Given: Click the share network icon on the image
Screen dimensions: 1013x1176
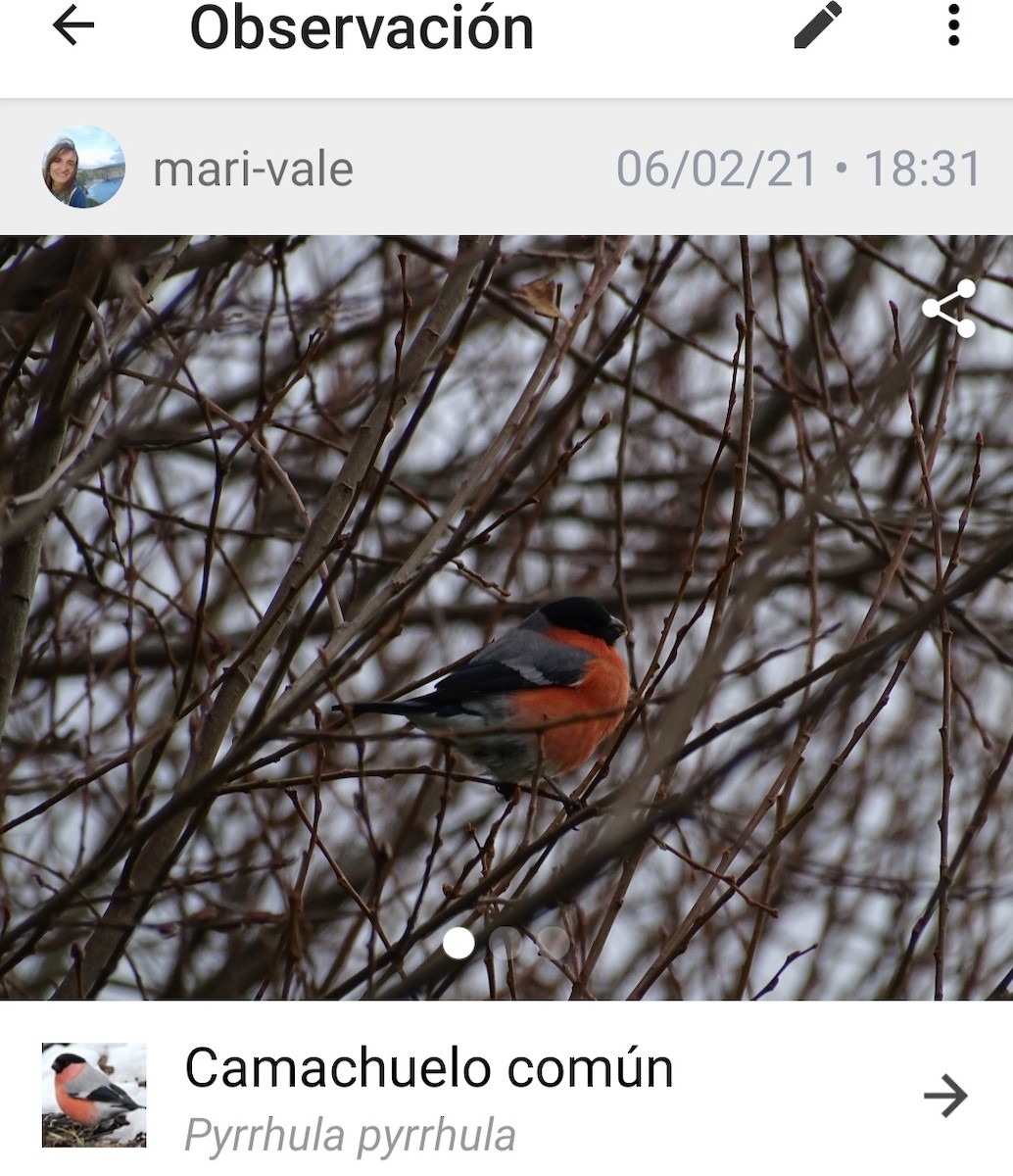Looking at the screenshot, I should point(947,309).
